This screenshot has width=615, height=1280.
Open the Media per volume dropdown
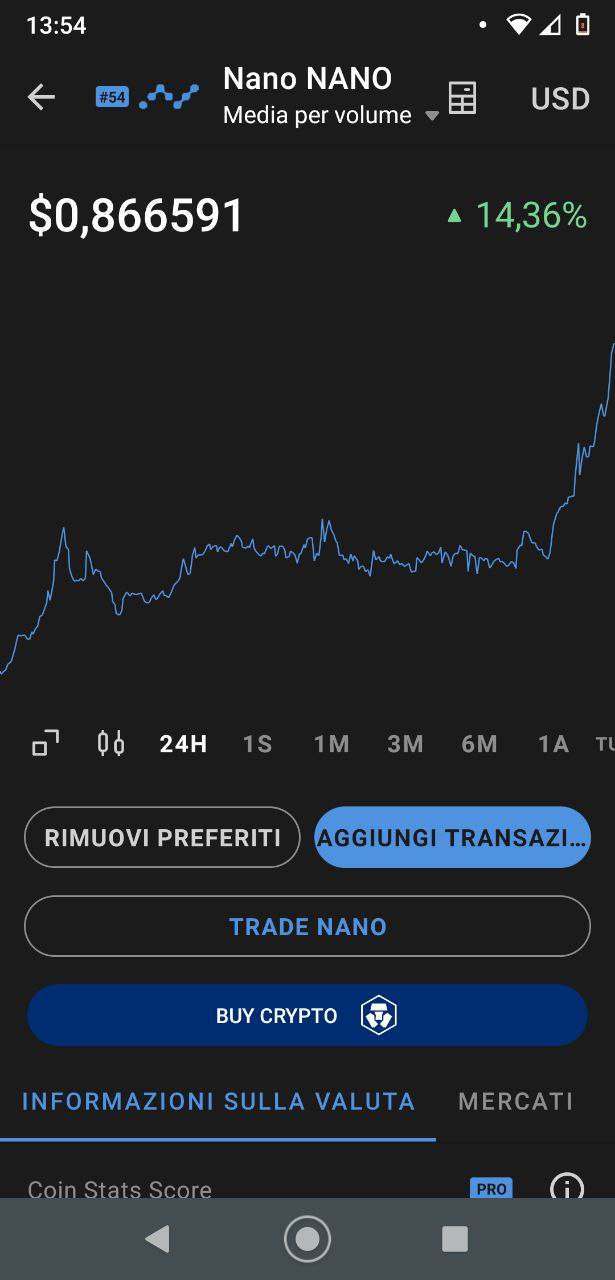[331, 116]
